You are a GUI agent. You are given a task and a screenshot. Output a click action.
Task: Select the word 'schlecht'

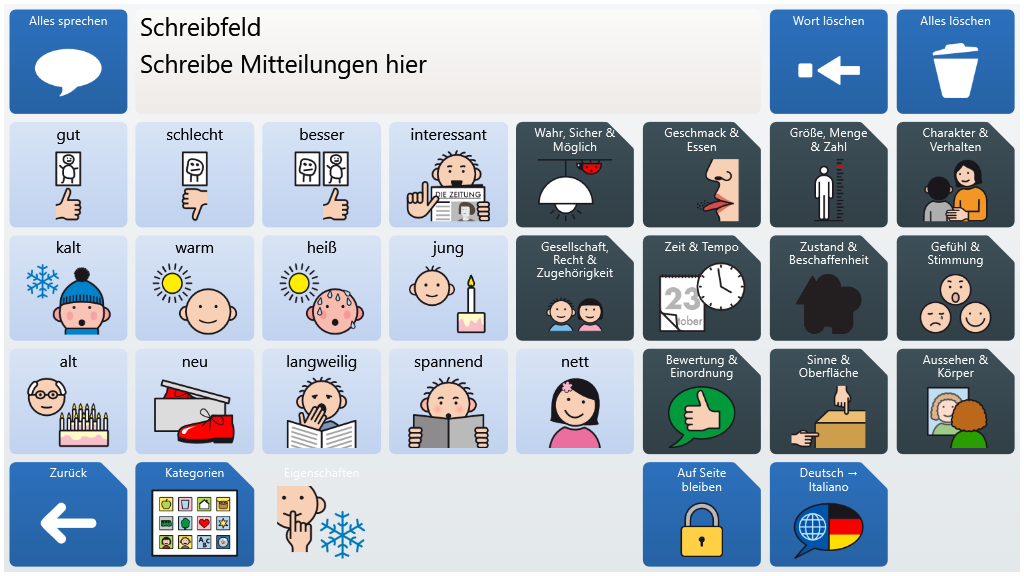coord(195,174)
